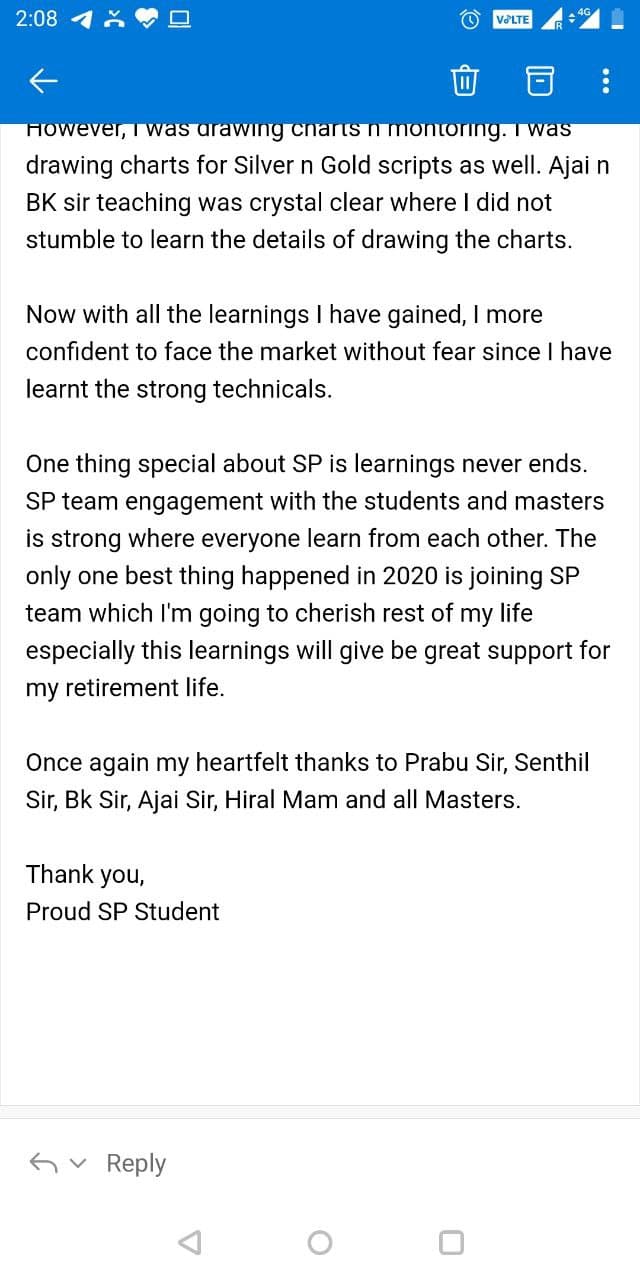Archive this email

[x=539, y=80]
